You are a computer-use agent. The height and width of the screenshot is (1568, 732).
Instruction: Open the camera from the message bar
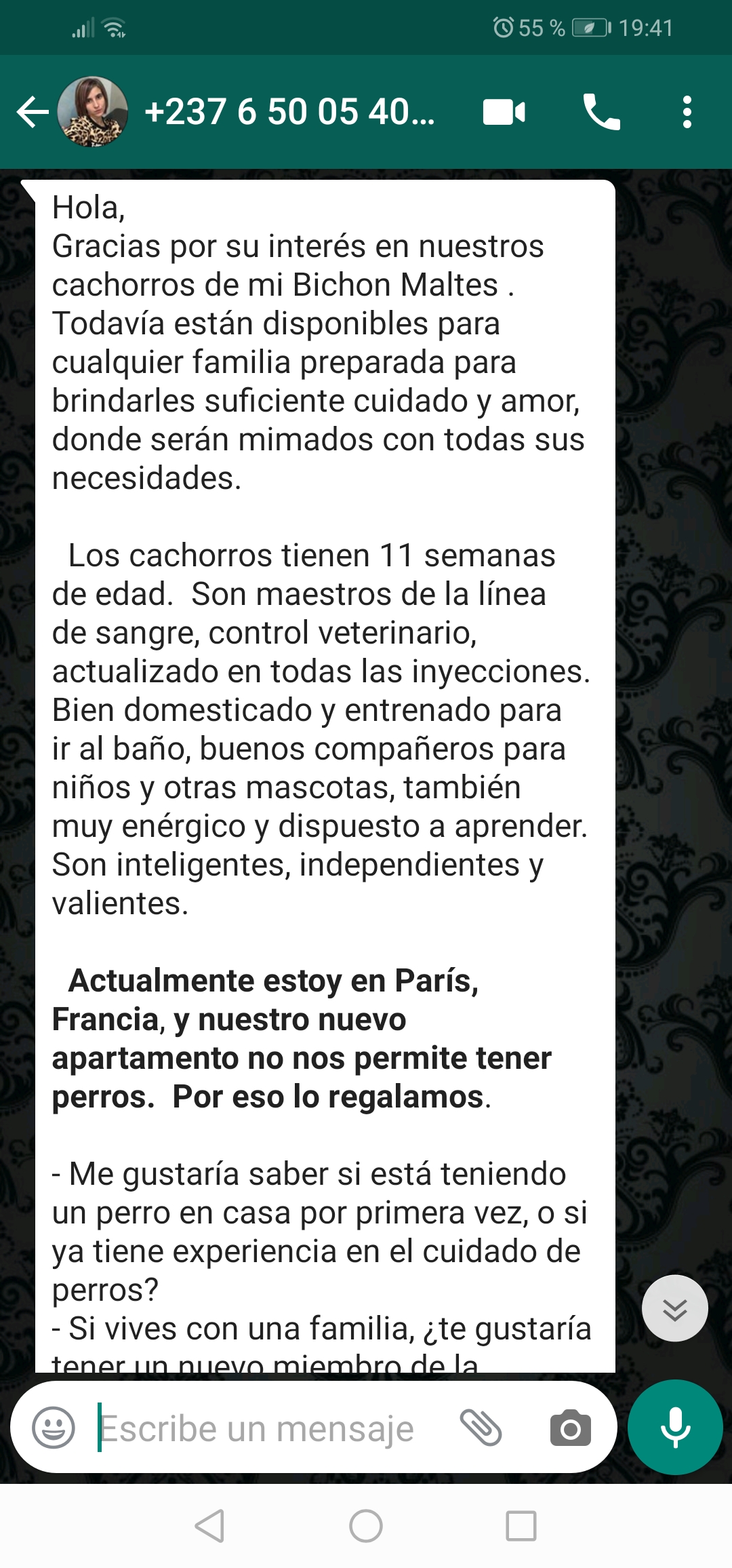pyautogui.click(x=571, y=1428)
